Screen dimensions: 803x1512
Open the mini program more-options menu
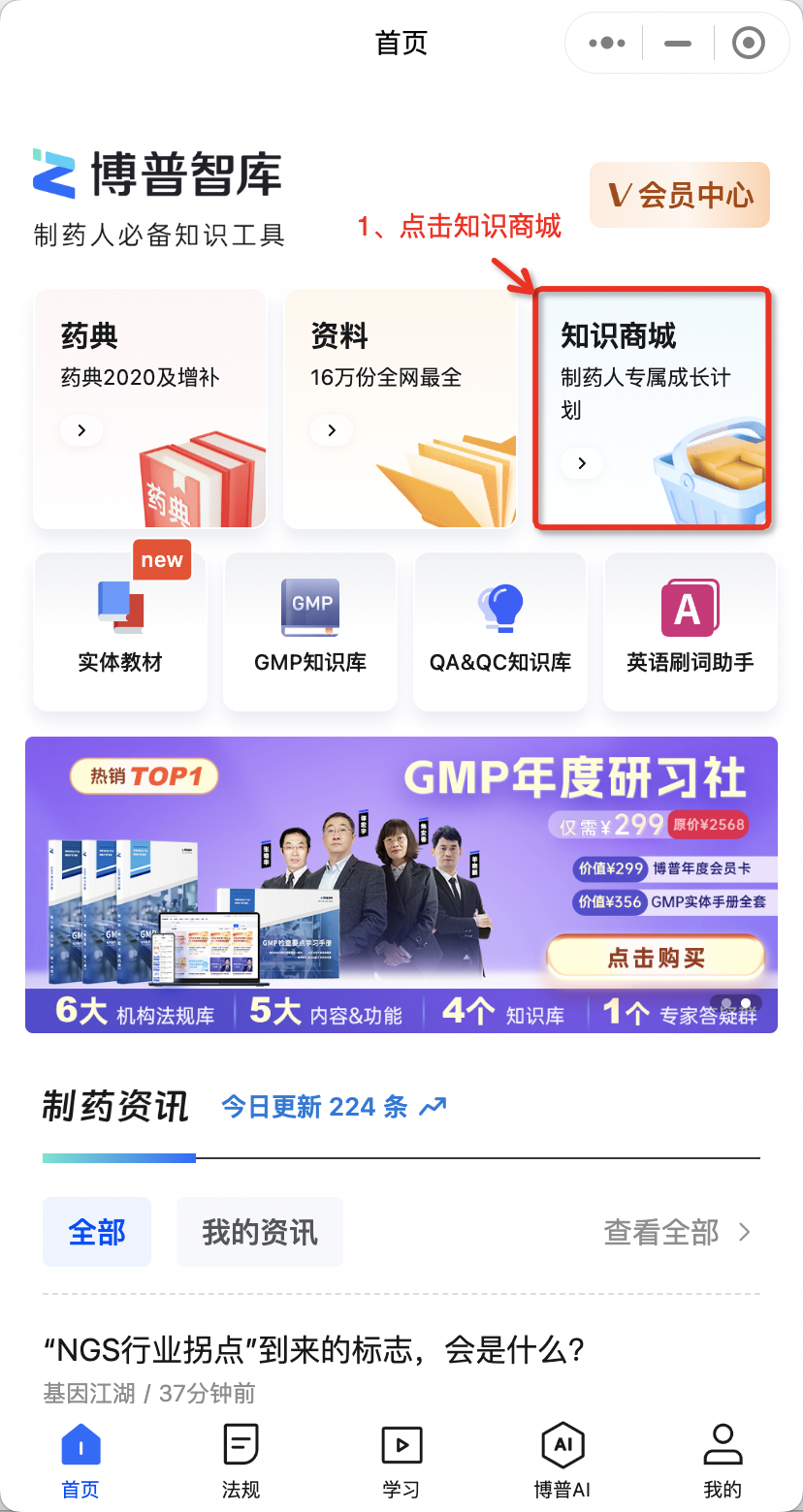(607, 43)
